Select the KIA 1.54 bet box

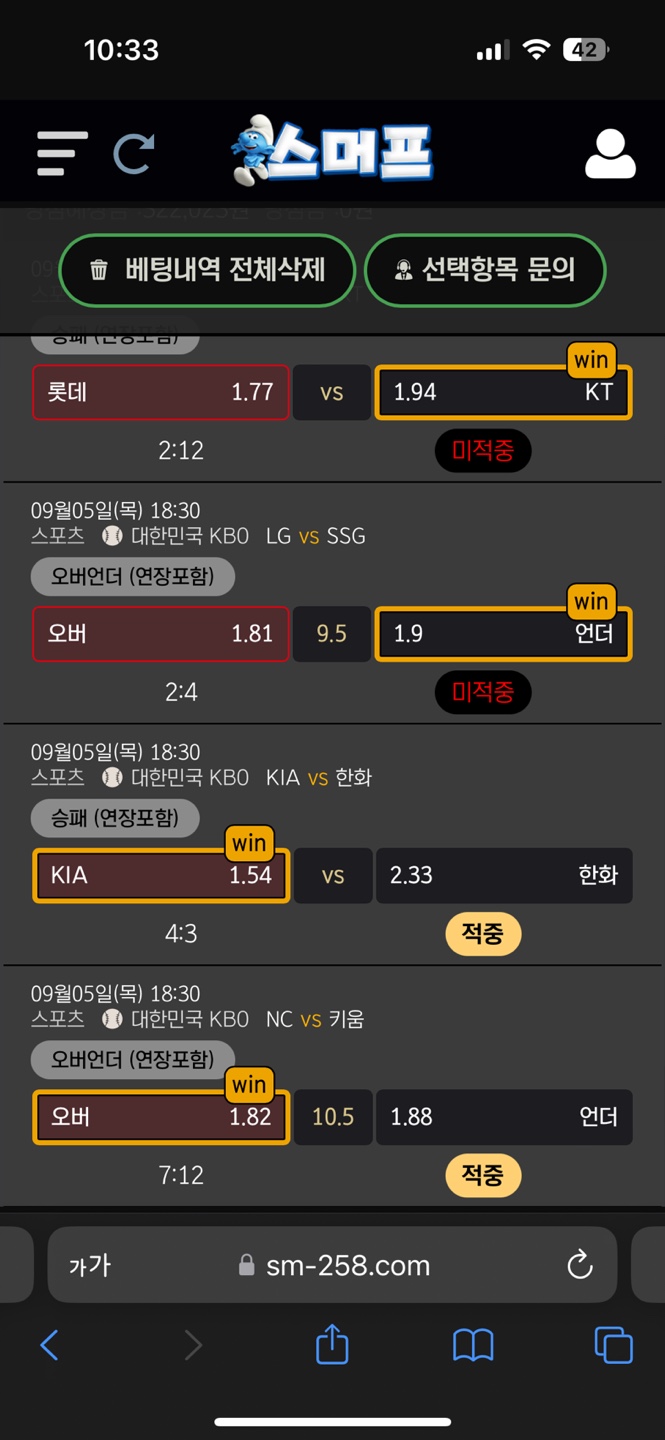pyautogui.click(x=161, y=875)
